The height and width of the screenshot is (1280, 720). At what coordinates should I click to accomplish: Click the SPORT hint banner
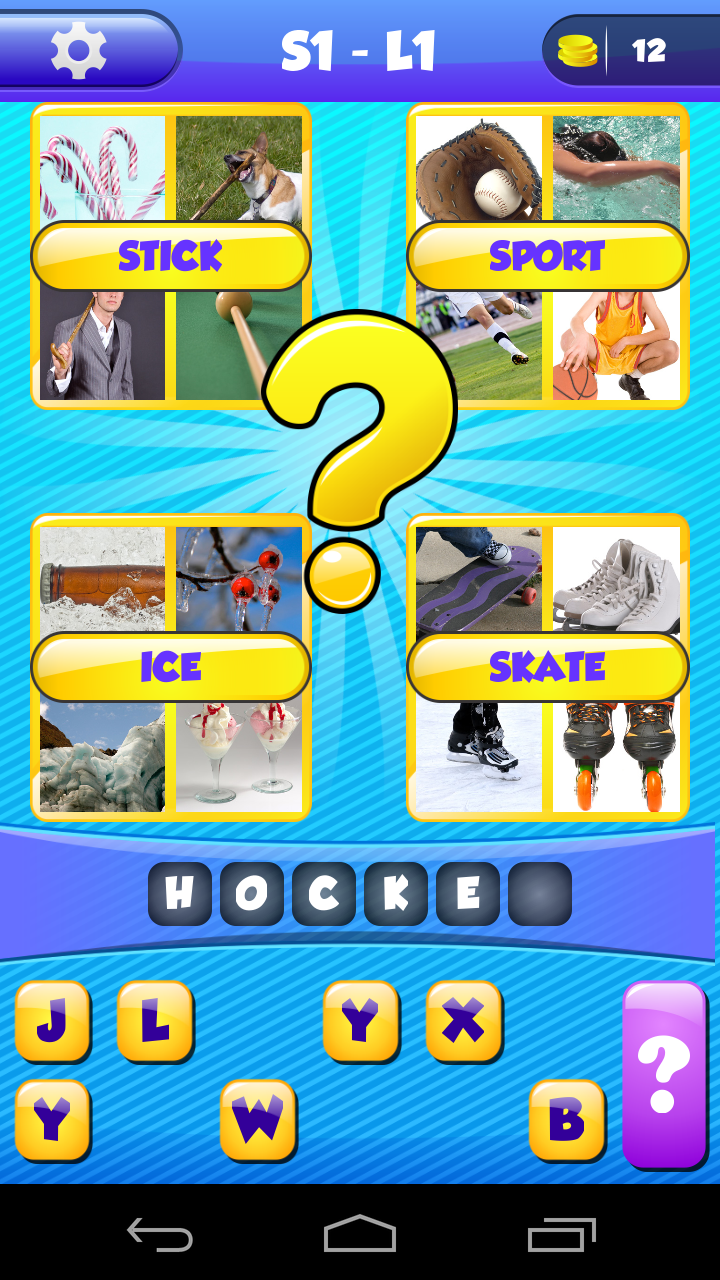[x=548, y=256]
